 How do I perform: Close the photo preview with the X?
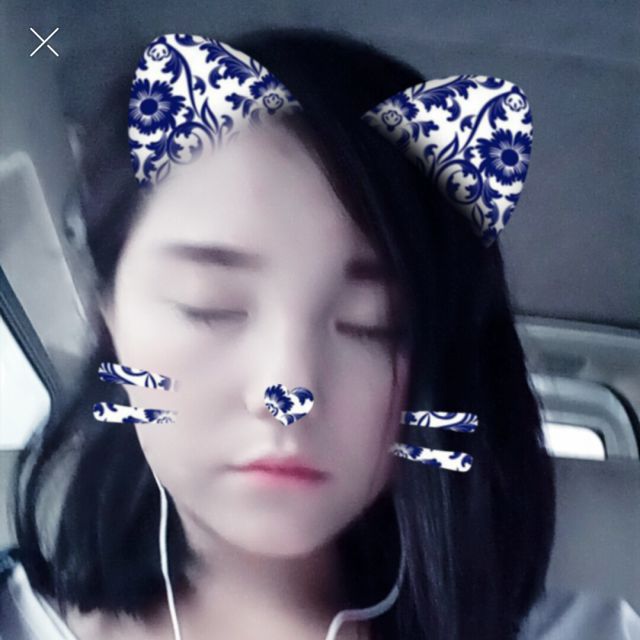coord(44,42)
